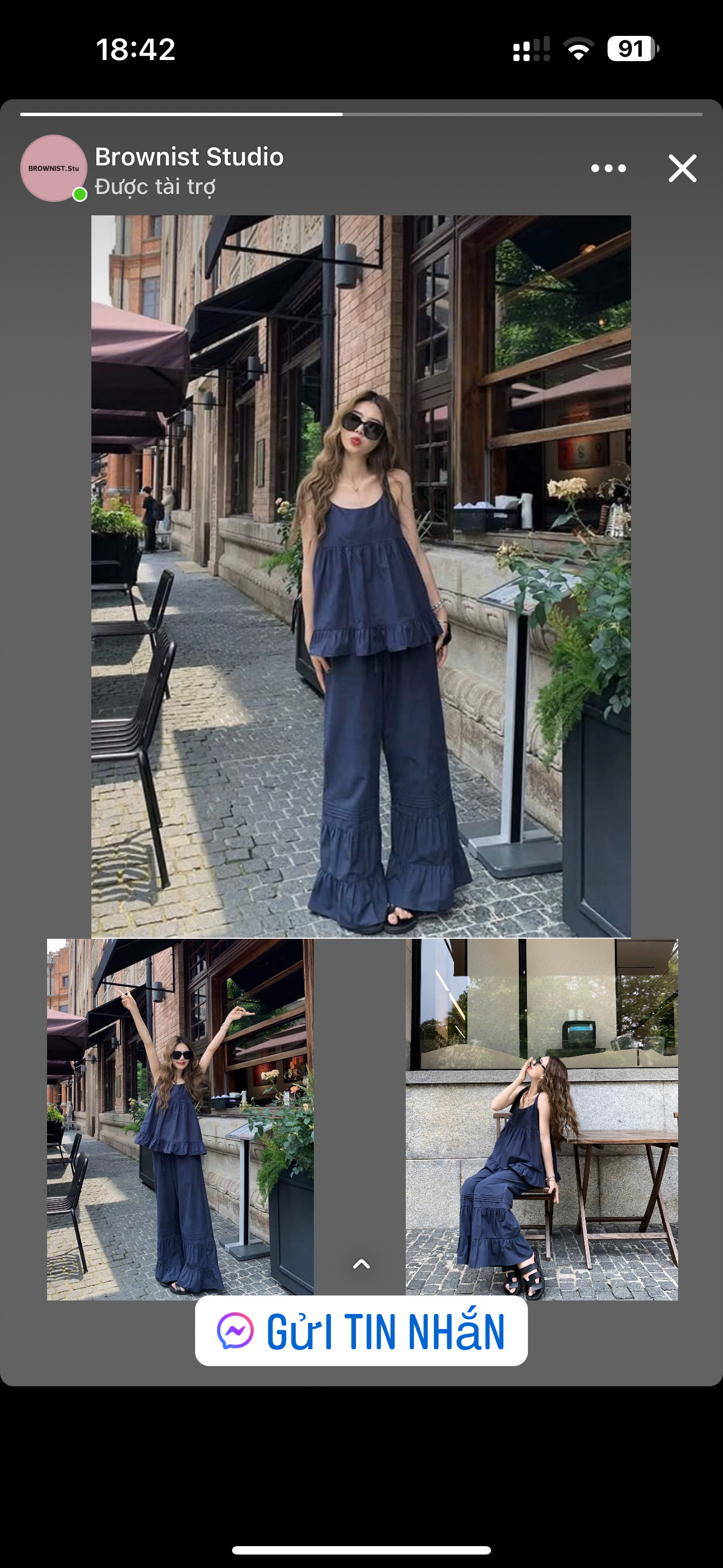The image size is (723, 1568).
Task: Expand the swipe-up chevron arrow
Action: pos(361,1264)
